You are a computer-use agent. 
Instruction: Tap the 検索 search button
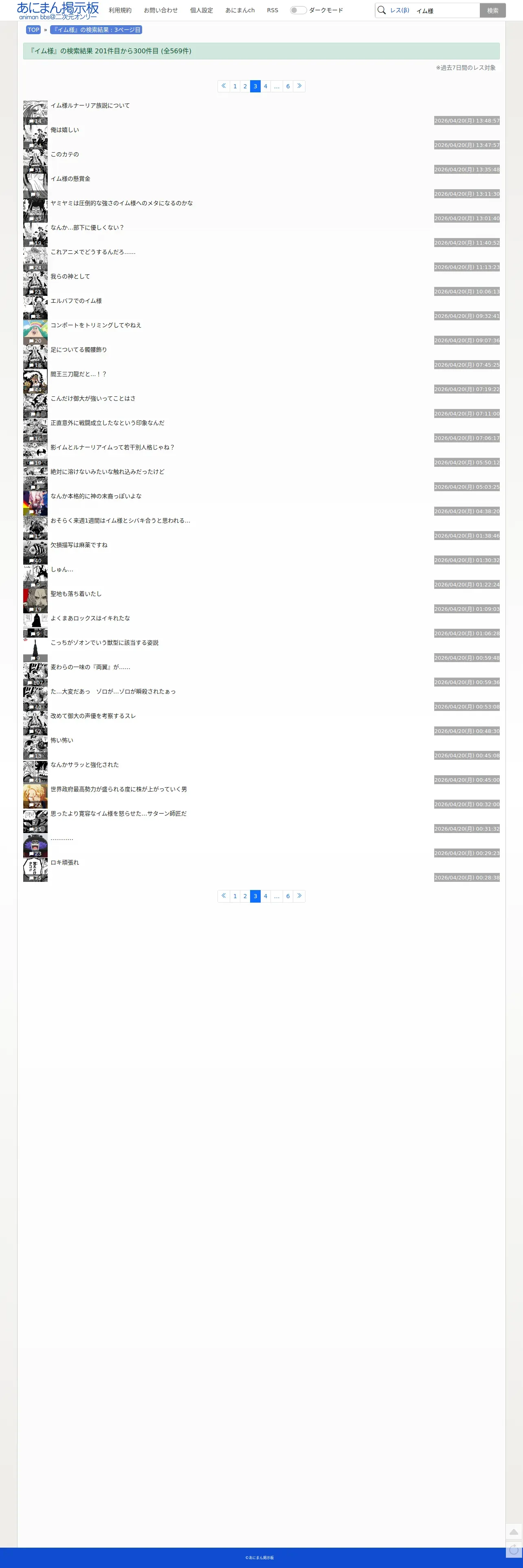coord(492,10)
